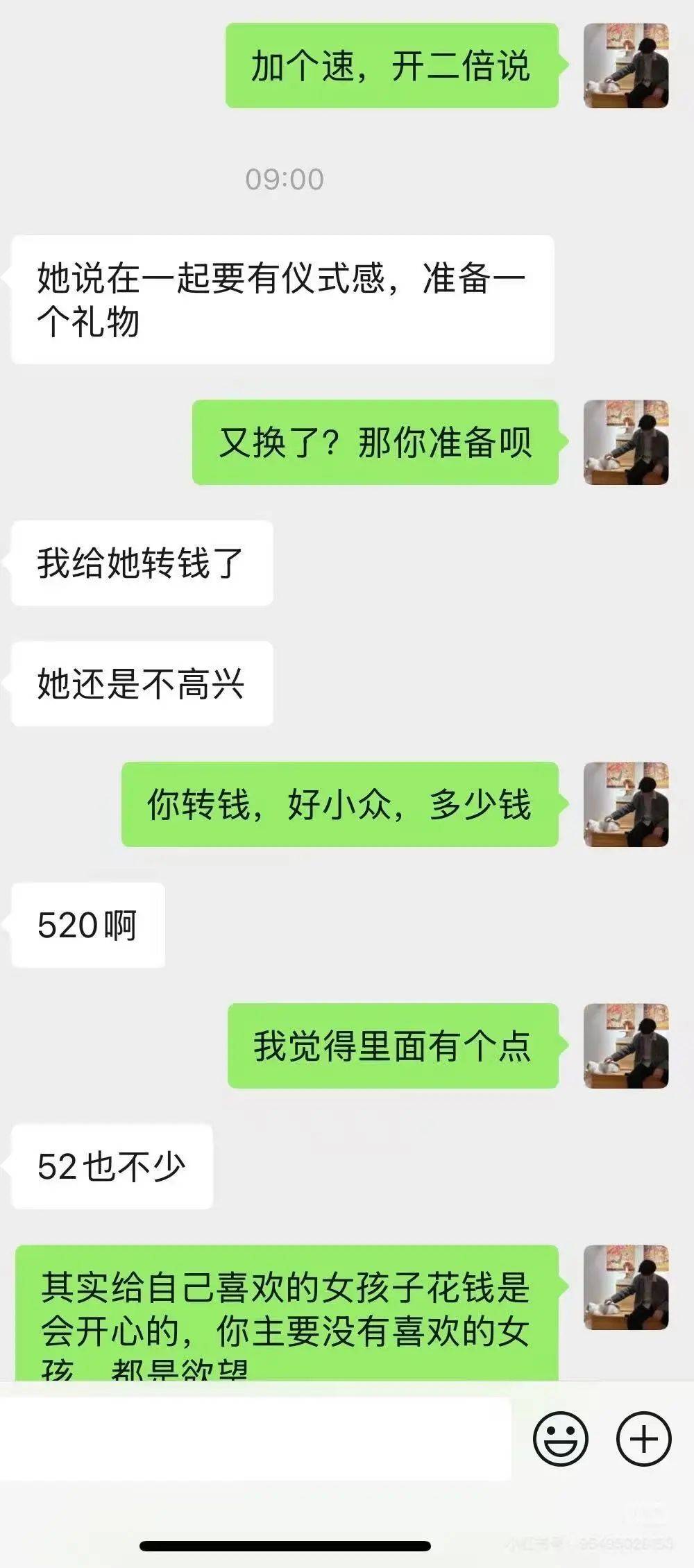Open the emoji sticker panel
Image resolution: width=694 pixels, height=1568 pixels.
560,1439
